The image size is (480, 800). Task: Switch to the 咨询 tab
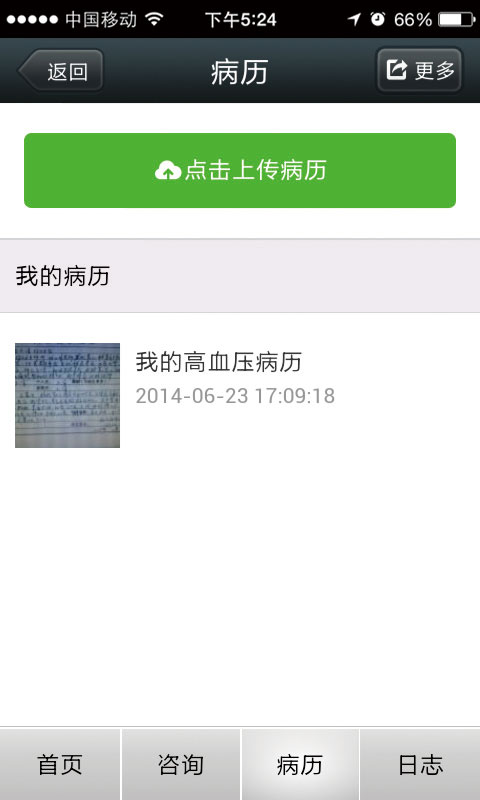[181, 764]
